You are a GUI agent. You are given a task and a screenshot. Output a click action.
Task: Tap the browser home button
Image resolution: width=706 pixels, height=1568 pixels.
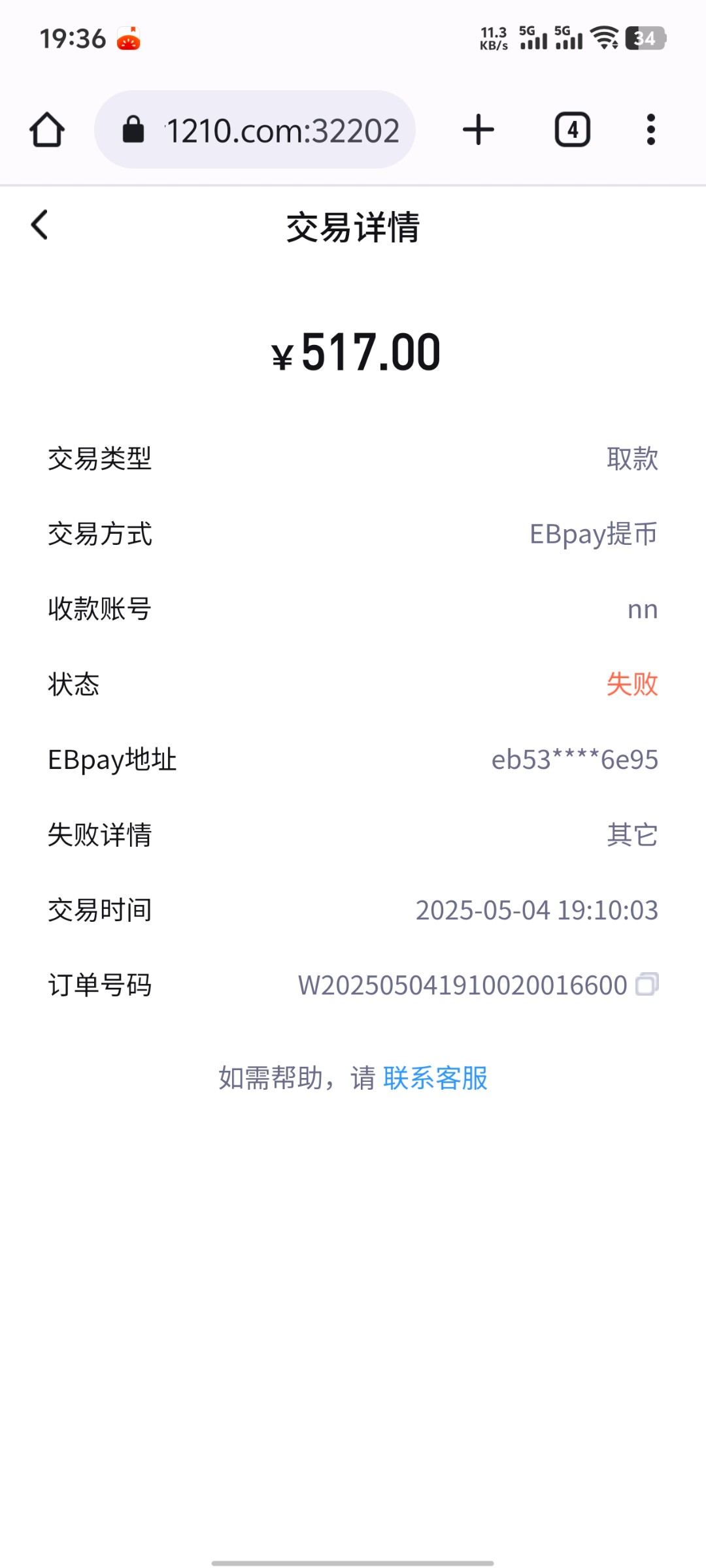(47, 129)
